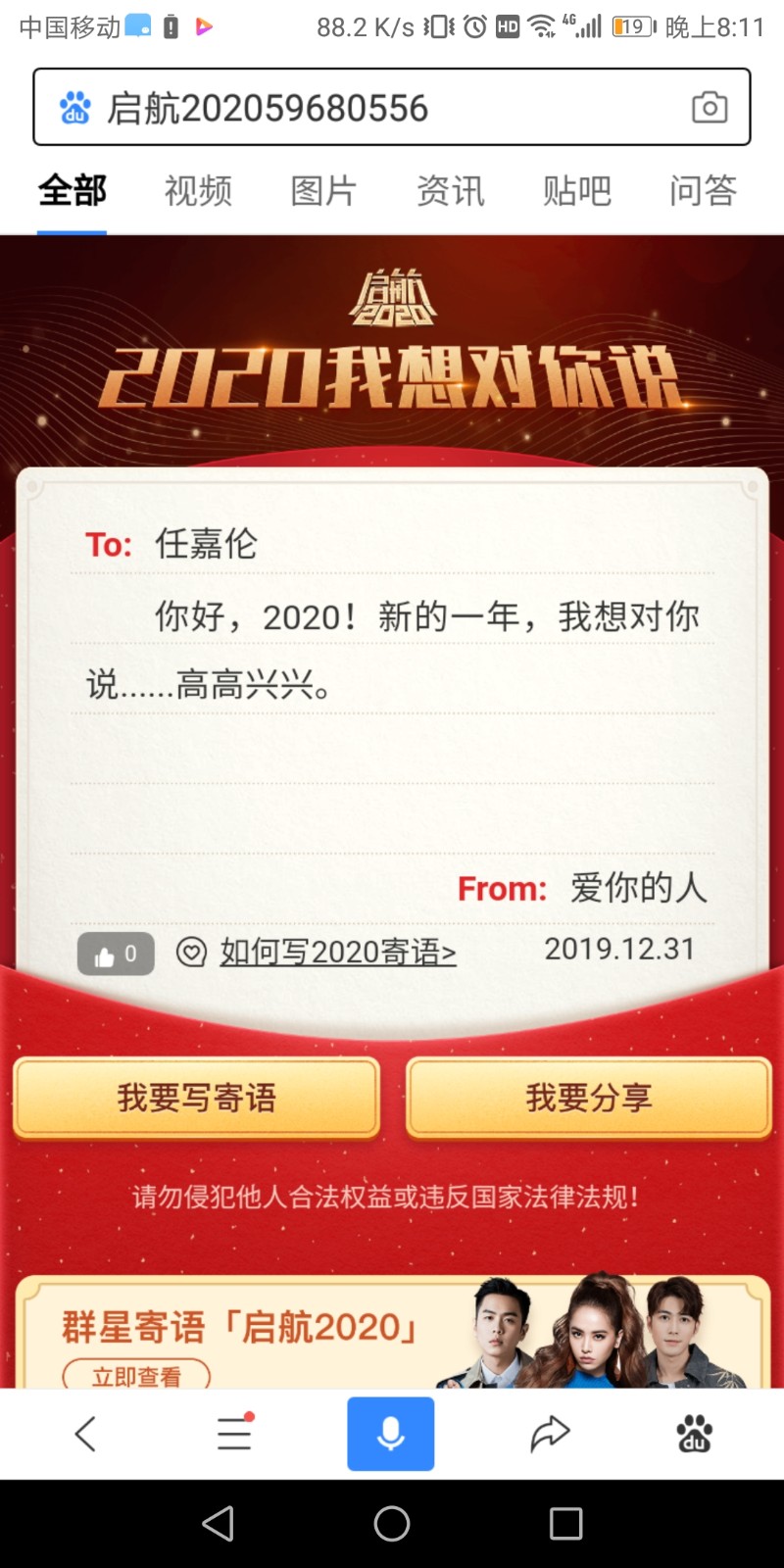Tap the back arrow in bottom toolbar
The width and height of the screenshot is (784, 1568).
(85, 1433)
